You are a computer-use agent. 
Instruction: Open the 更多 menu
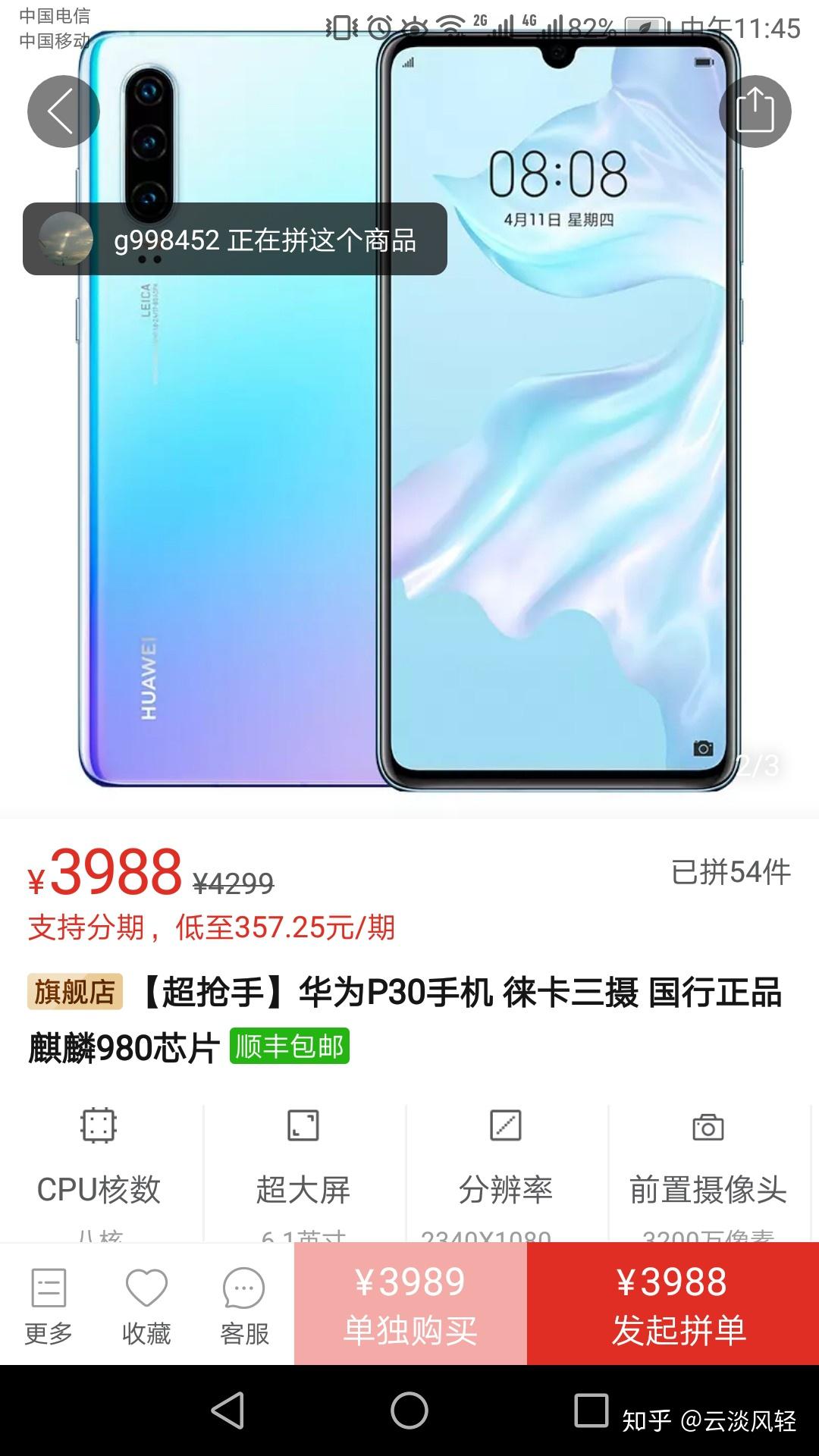[x=49, y=1305]
